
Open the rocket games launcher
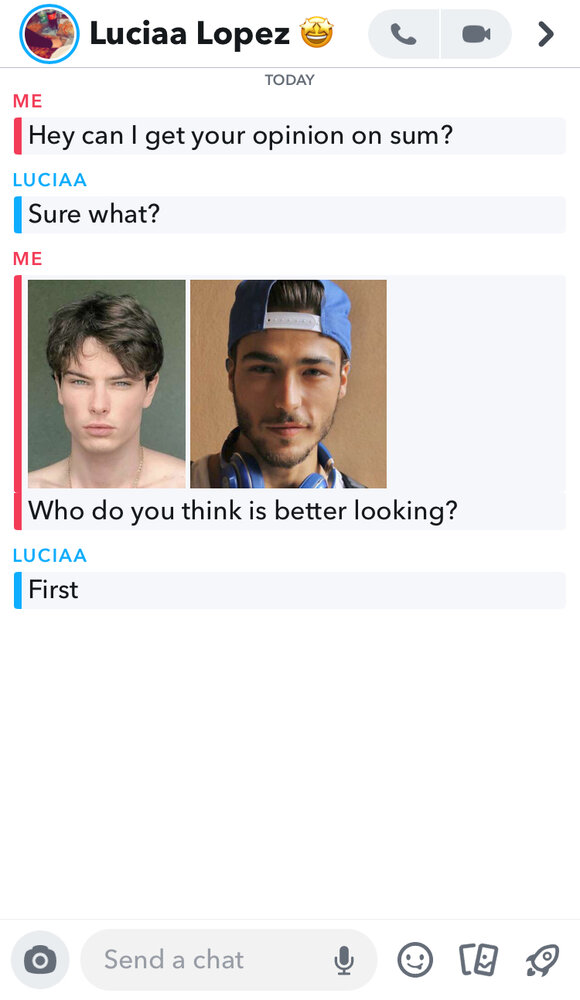point(542,960)
